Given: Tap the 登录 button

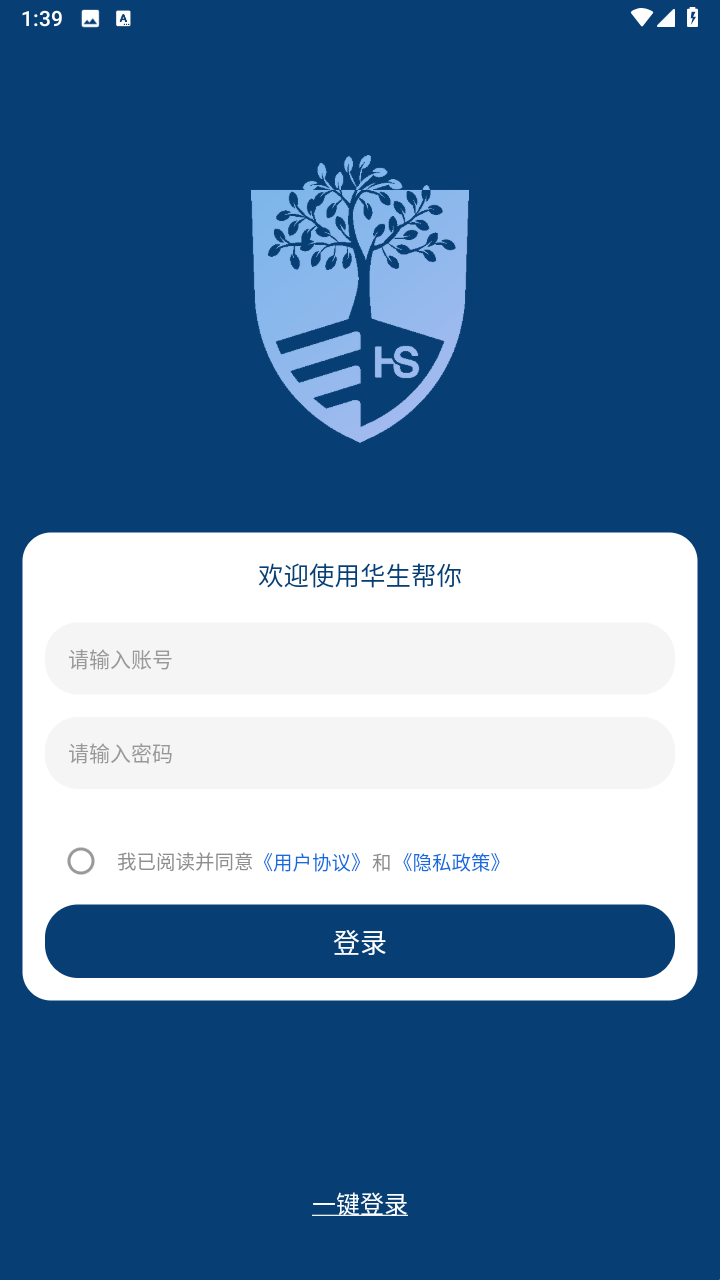Looking at the screenshot, I should coord(360,941).
